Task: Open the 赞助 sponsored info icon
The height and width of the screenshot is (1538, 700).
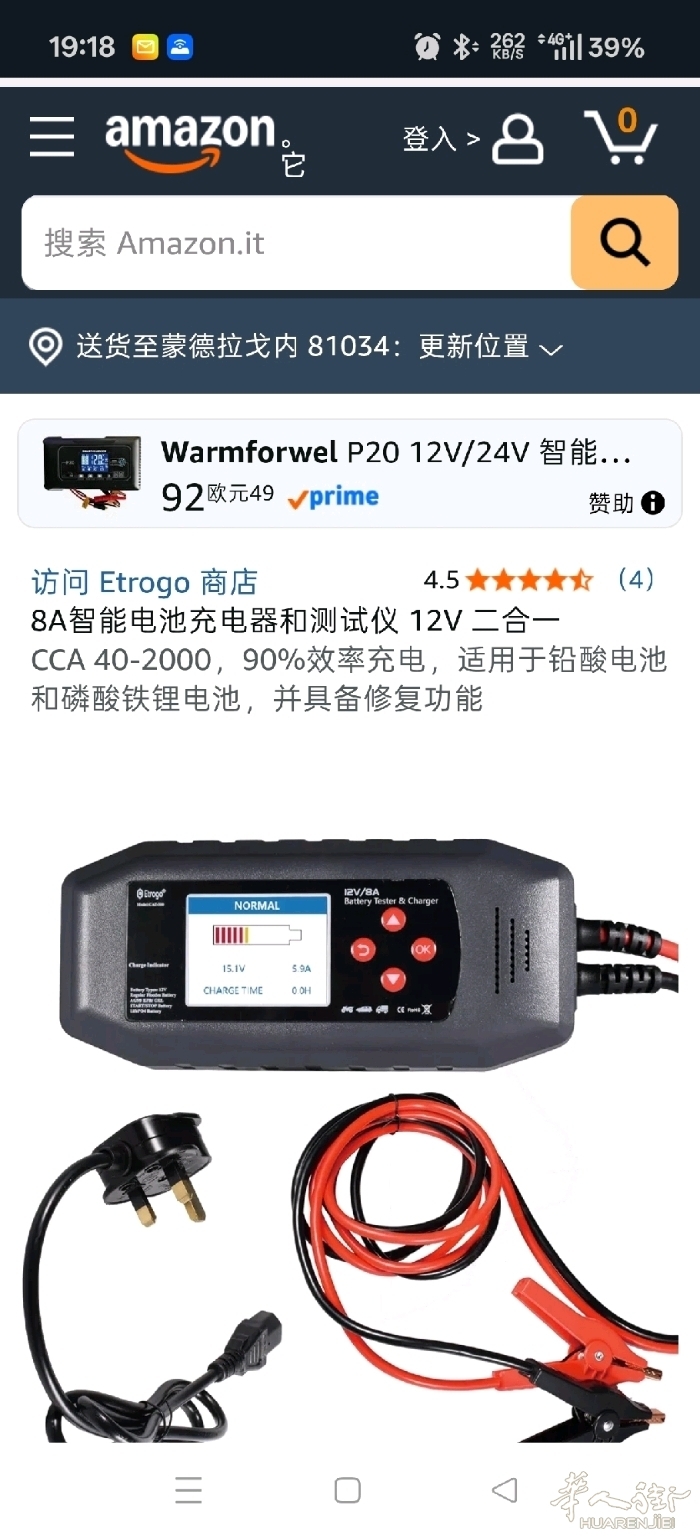Action: point(653,503)
